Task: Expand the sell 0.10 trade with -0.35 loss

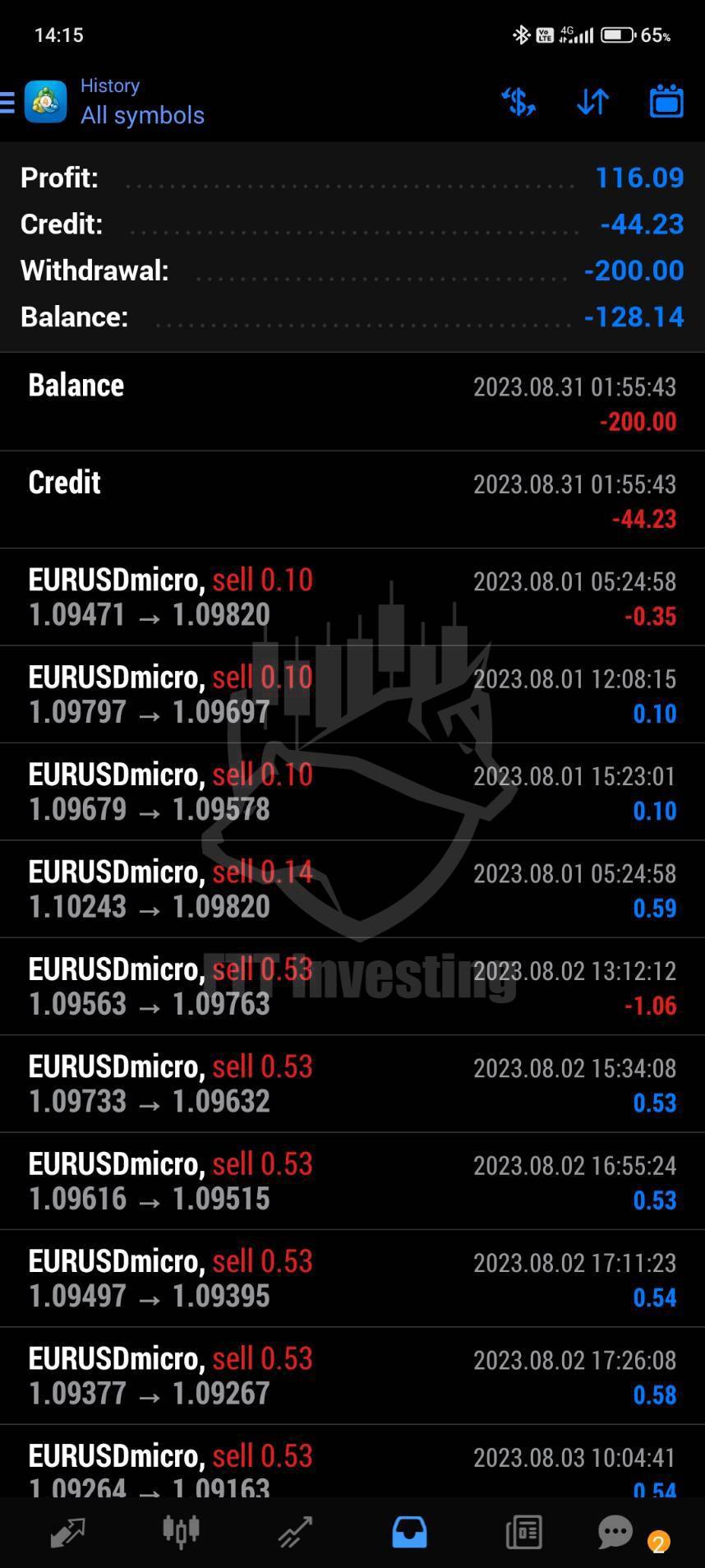Action: pyautogui.click(x=352, y=597)
